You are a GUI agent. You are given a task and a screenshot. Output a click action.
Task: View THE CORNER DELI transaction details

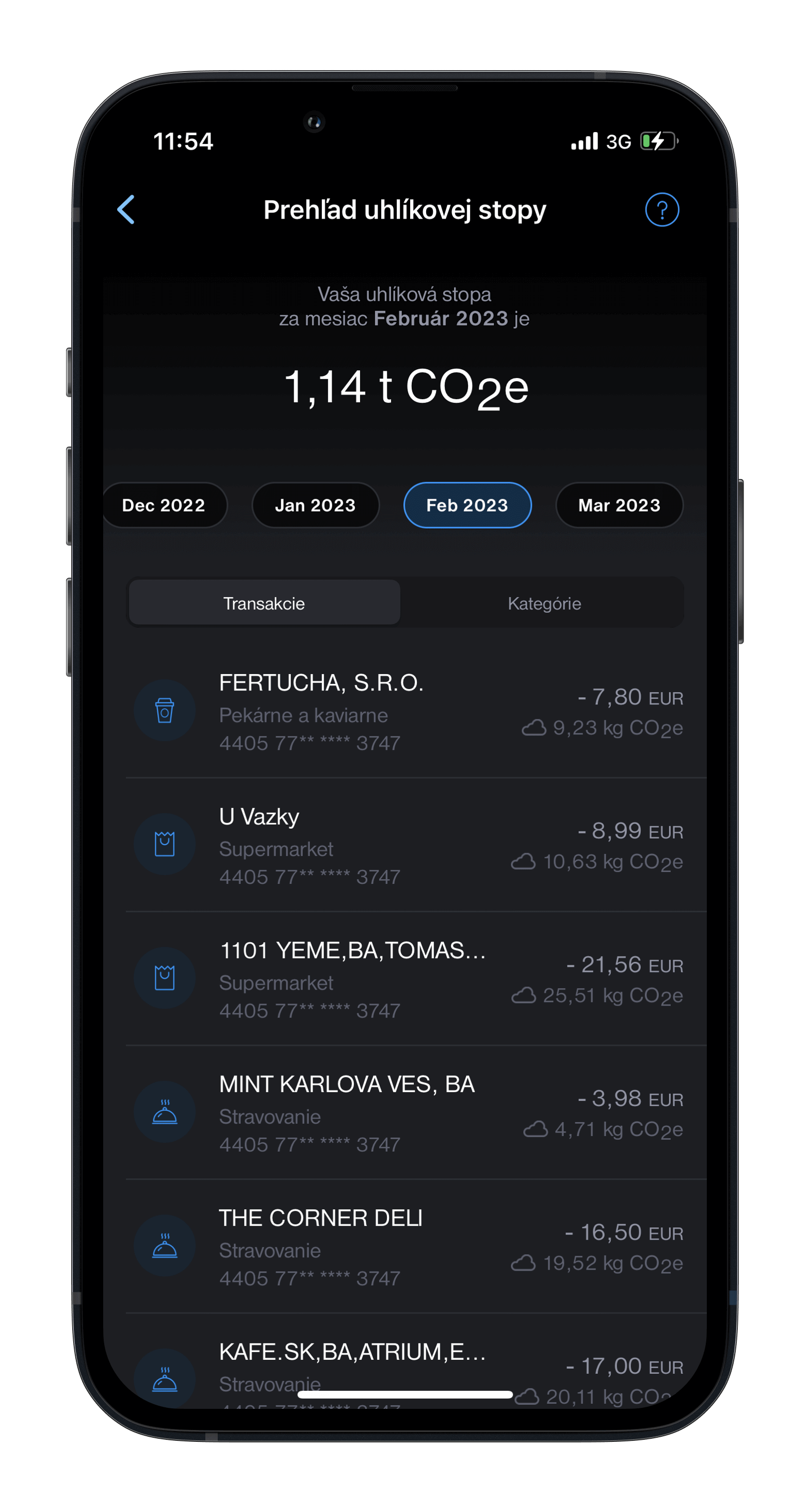pyautogui.click(x=406, y=1247)
